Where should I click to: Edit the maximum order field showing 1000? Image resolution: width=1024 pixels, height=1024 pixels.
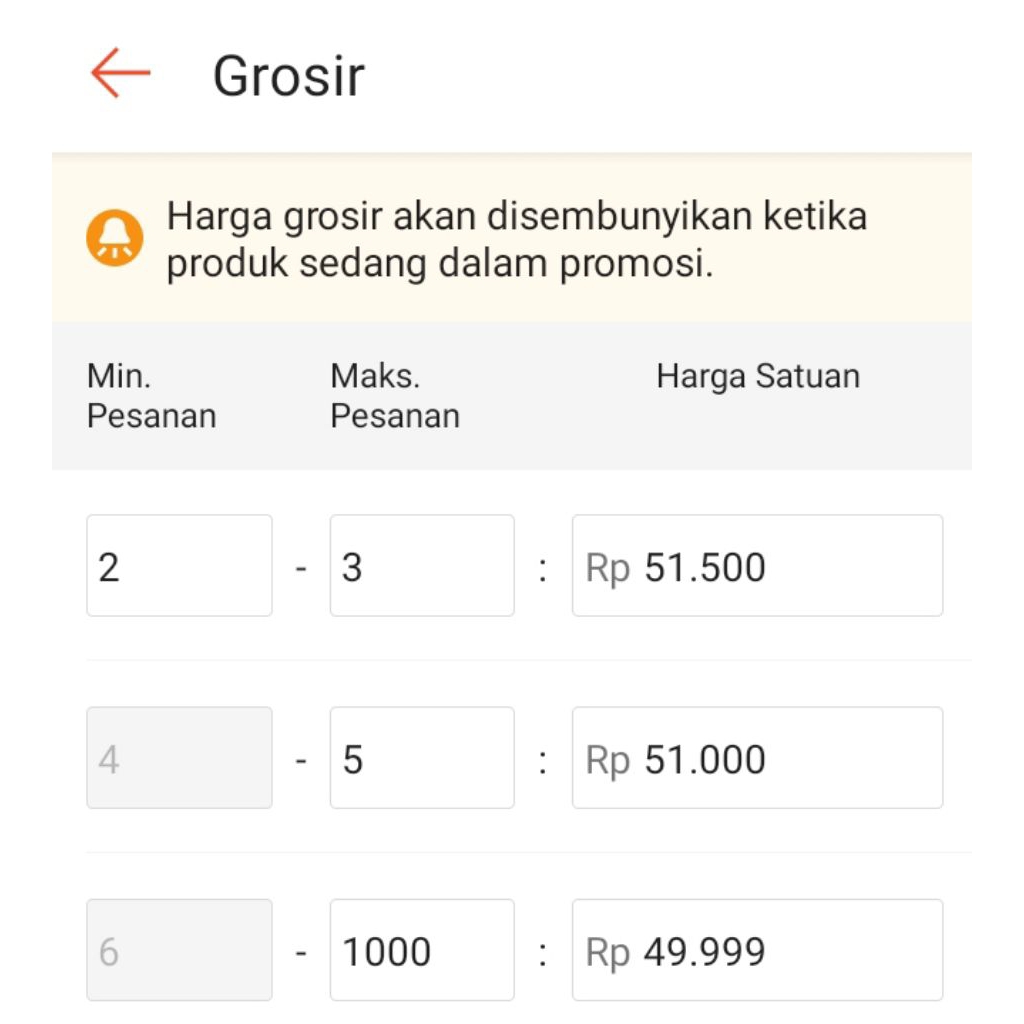click(x=422, y=950)
